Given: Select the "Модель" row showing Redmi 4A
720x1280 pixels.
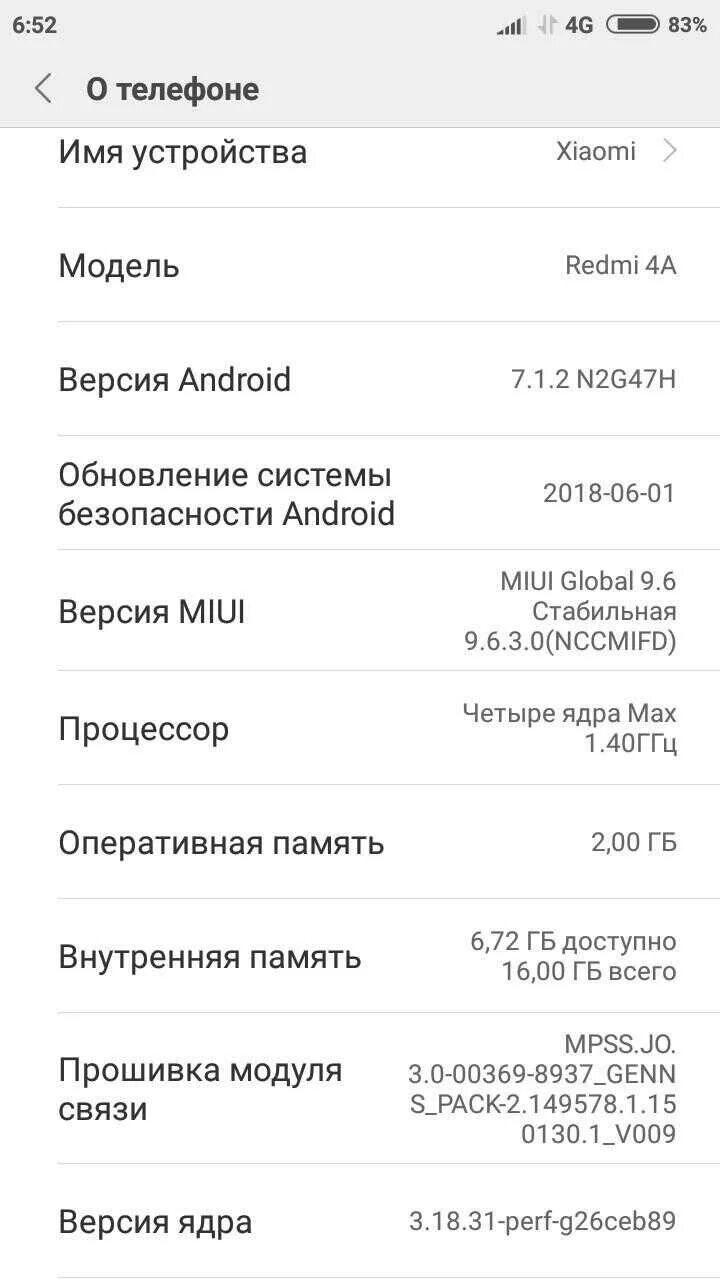Looking at the screenshot, I should (360, 265).
